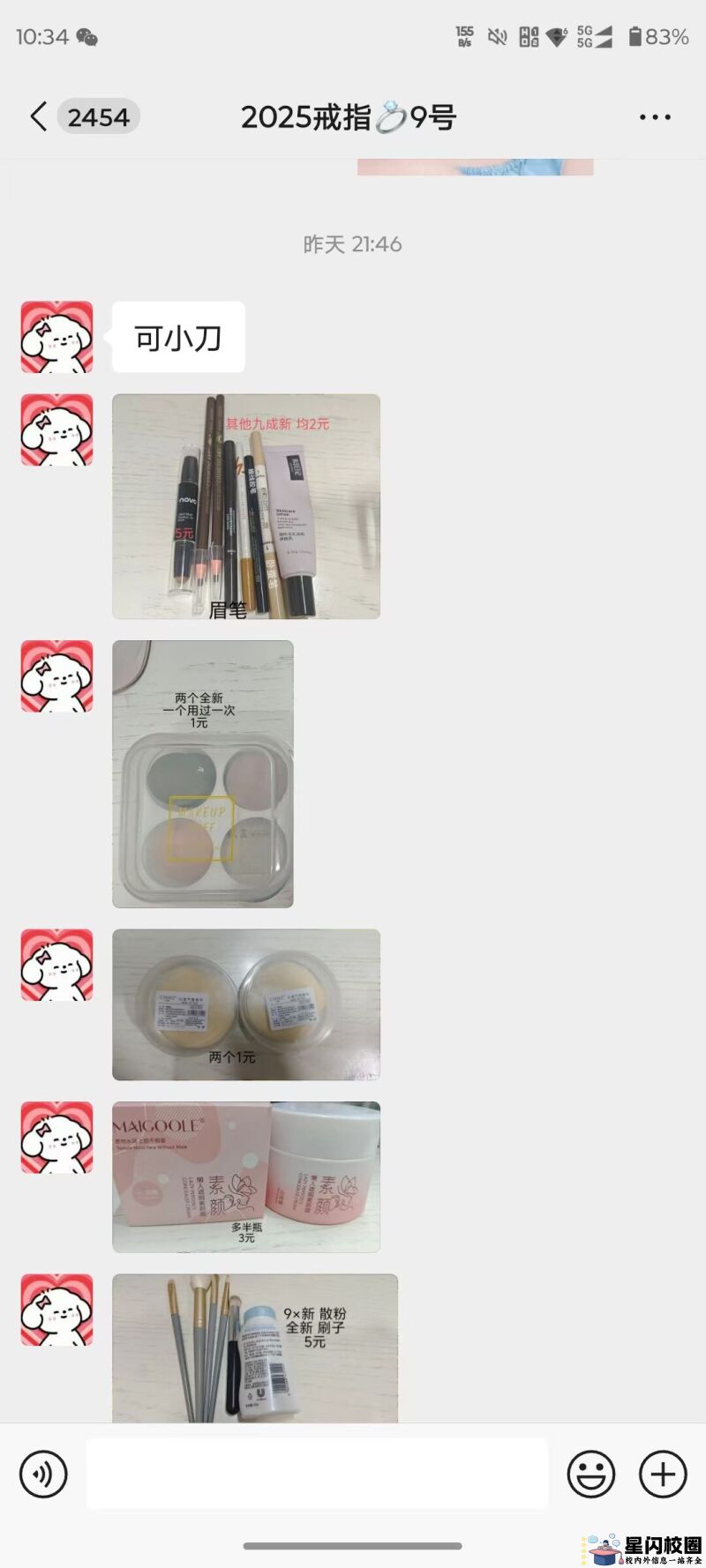View the MAIGOOLE cream photo

[x=246, y=1176]
